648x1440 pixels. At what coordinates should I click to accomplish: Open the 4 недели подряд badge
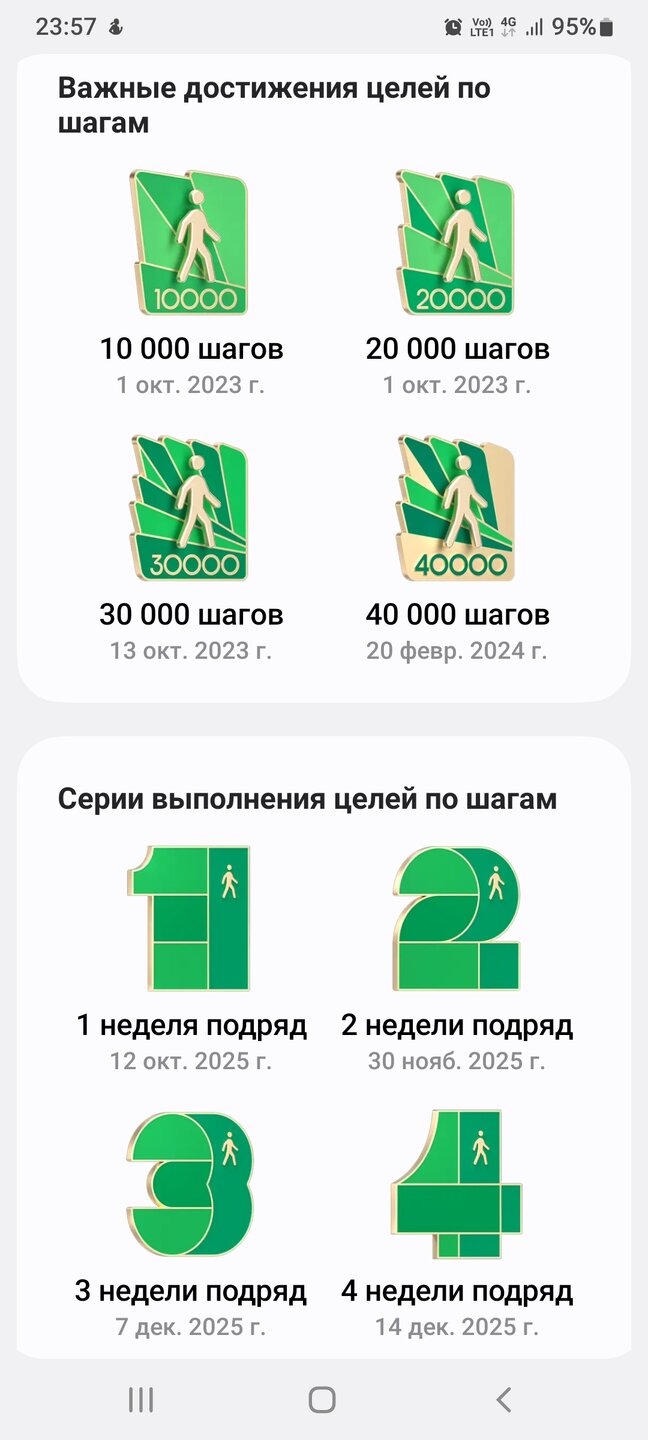457,1184
